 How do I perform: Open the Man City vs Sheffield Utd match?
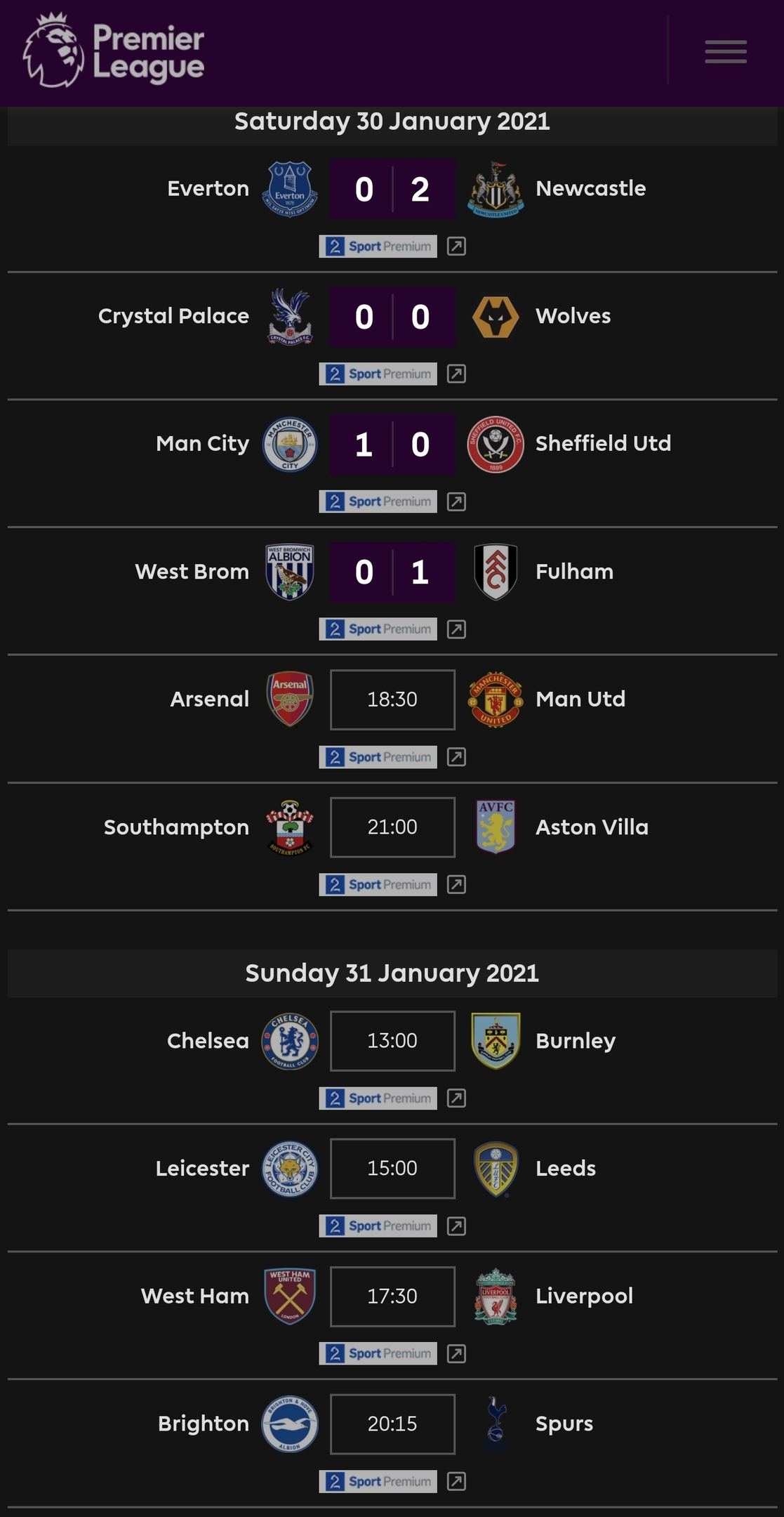coord(392,444)
